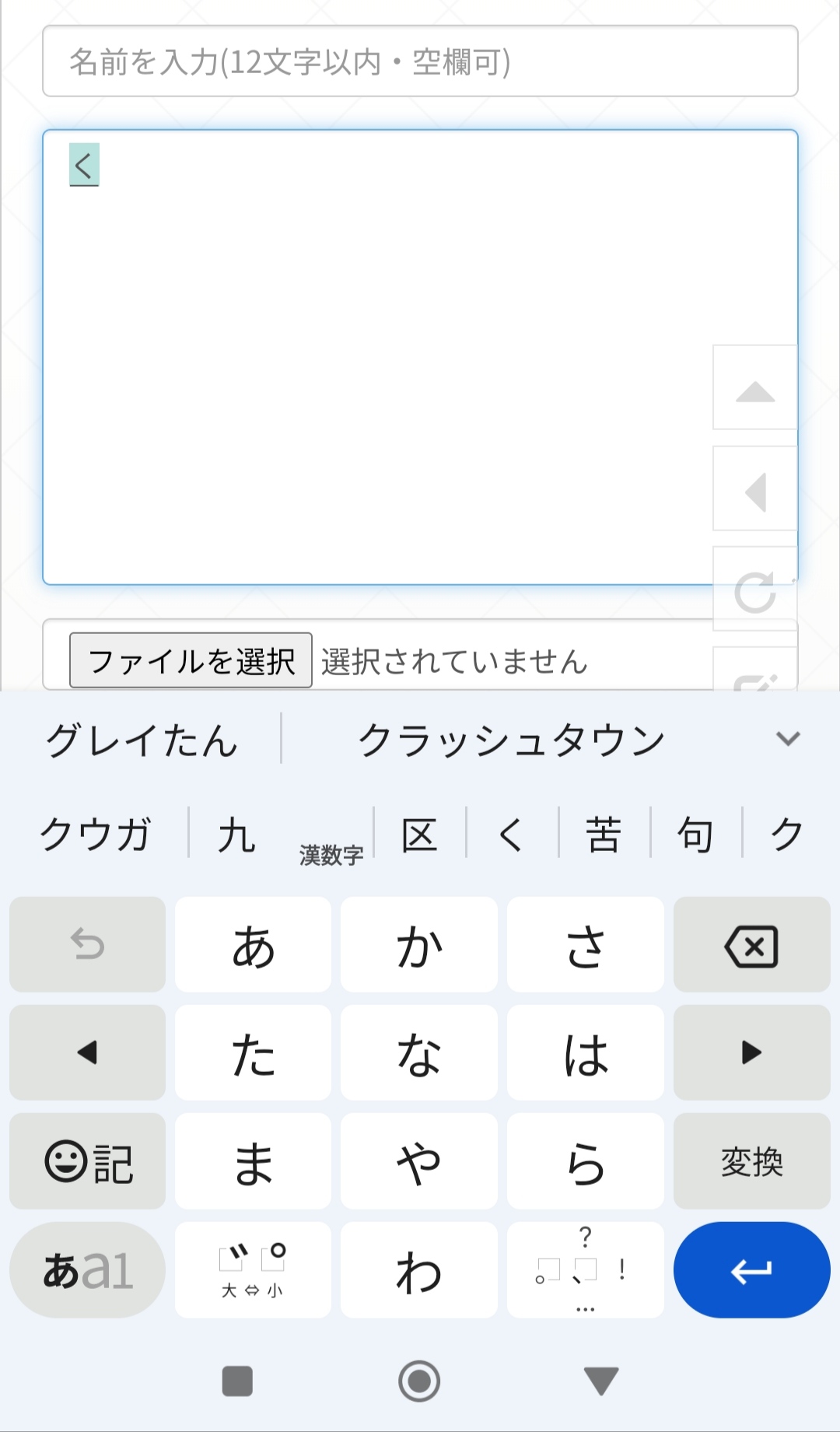Tap the 変換 convert key
Image resolution: width=840 pixels, height=1432 pixels.
point(751,1161)
